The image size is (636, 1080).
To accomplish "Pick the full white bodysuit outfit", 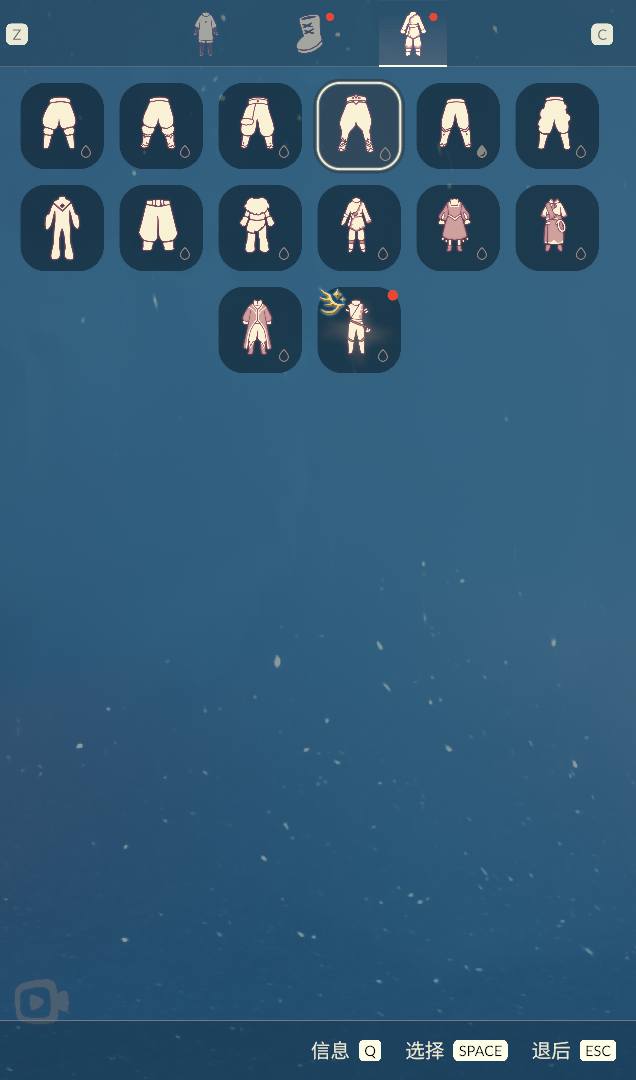I will (x=62, y=228).
